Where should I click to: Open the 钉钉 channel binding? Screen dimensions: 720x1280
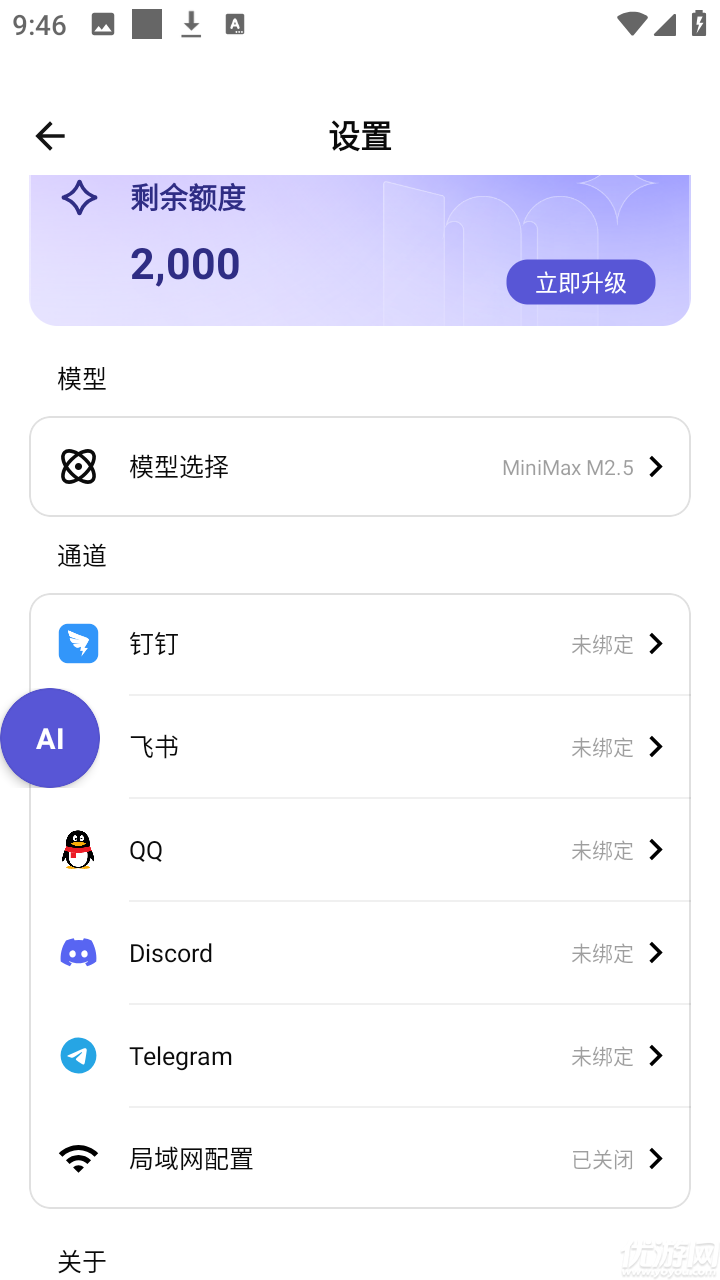360,644
